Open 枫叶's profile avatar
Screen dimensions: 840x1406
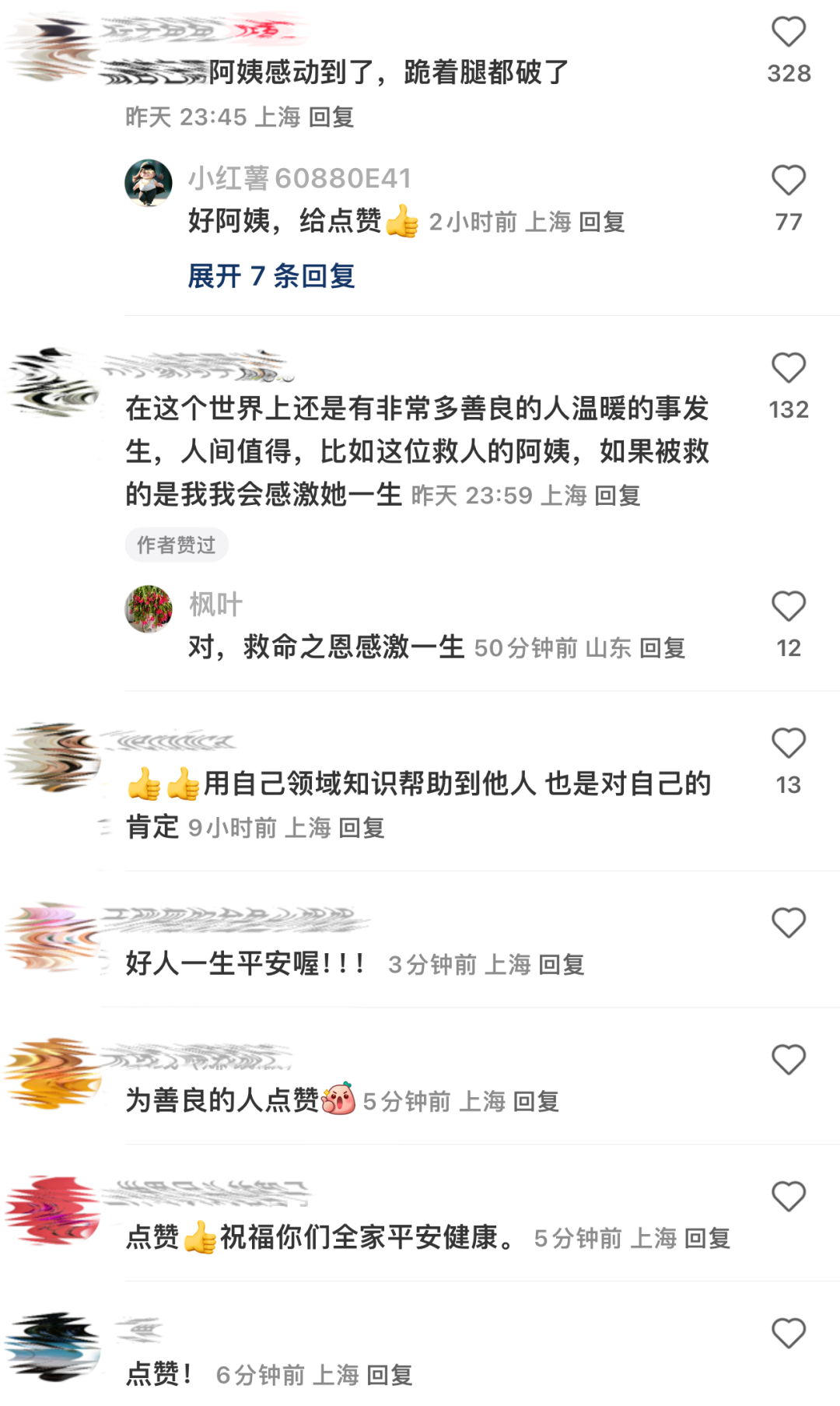(x=149, y=608)
